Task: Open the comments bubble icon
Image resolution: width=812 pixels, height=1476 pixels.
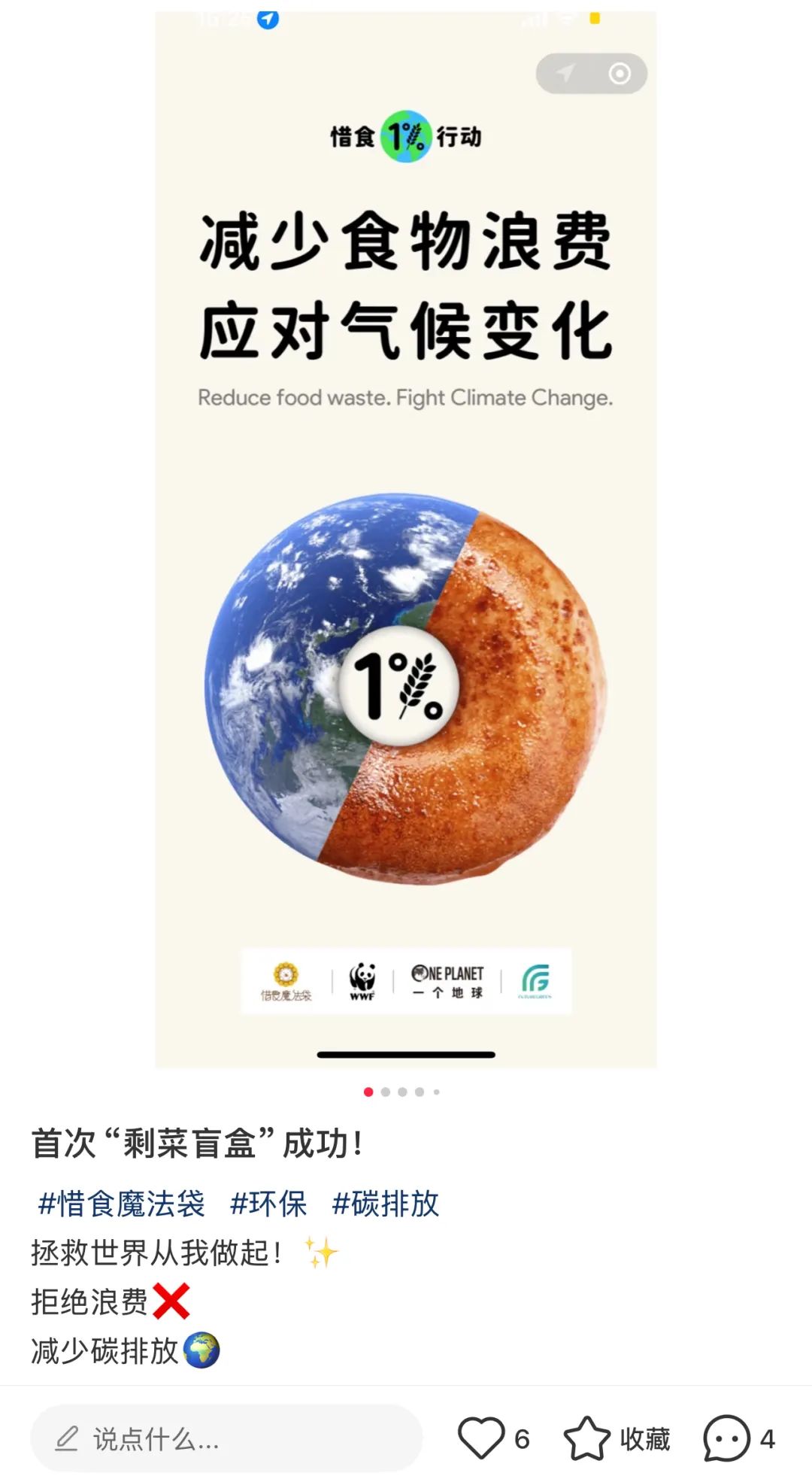Action: (x=726, y=1438)
